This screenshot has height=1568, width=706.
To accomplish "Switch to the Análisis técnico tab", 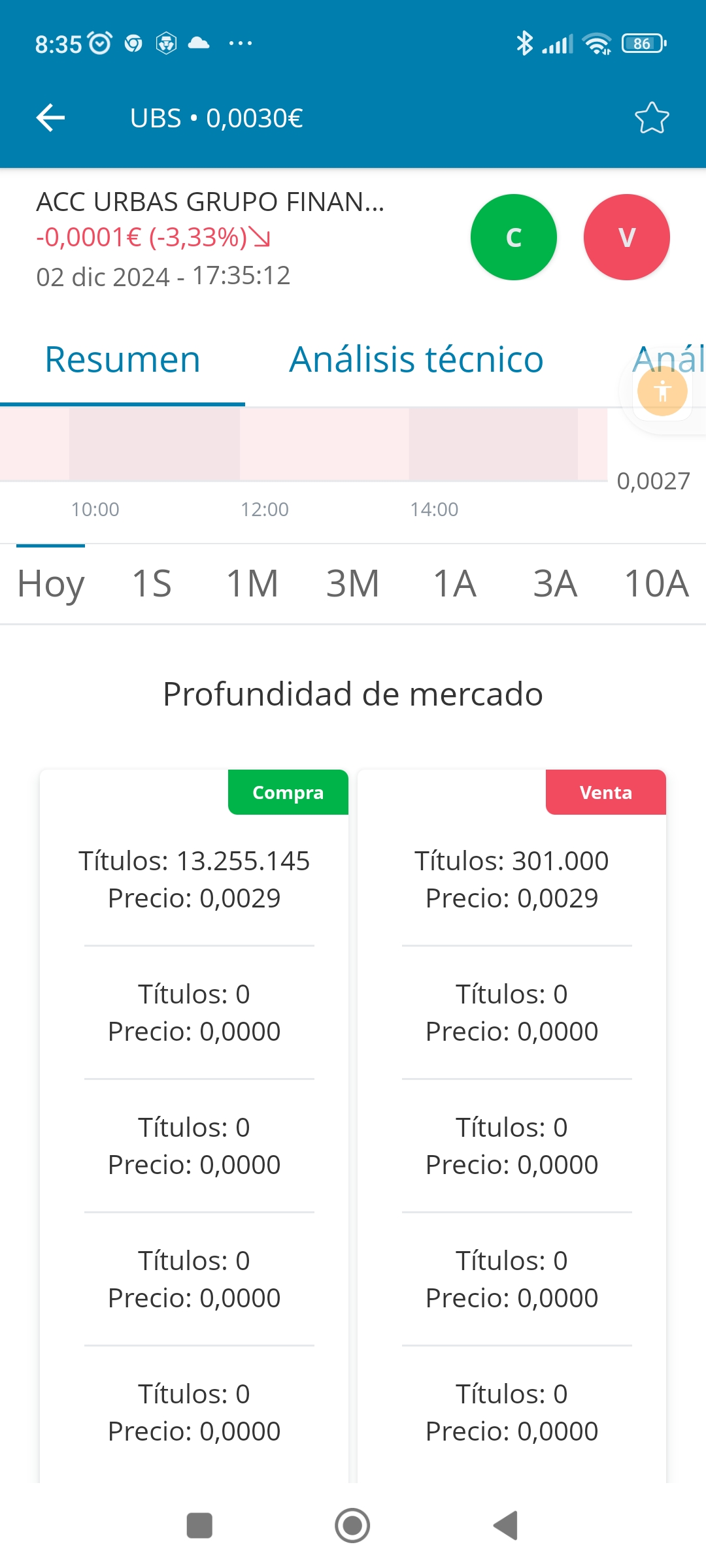I will coord(416,359).
